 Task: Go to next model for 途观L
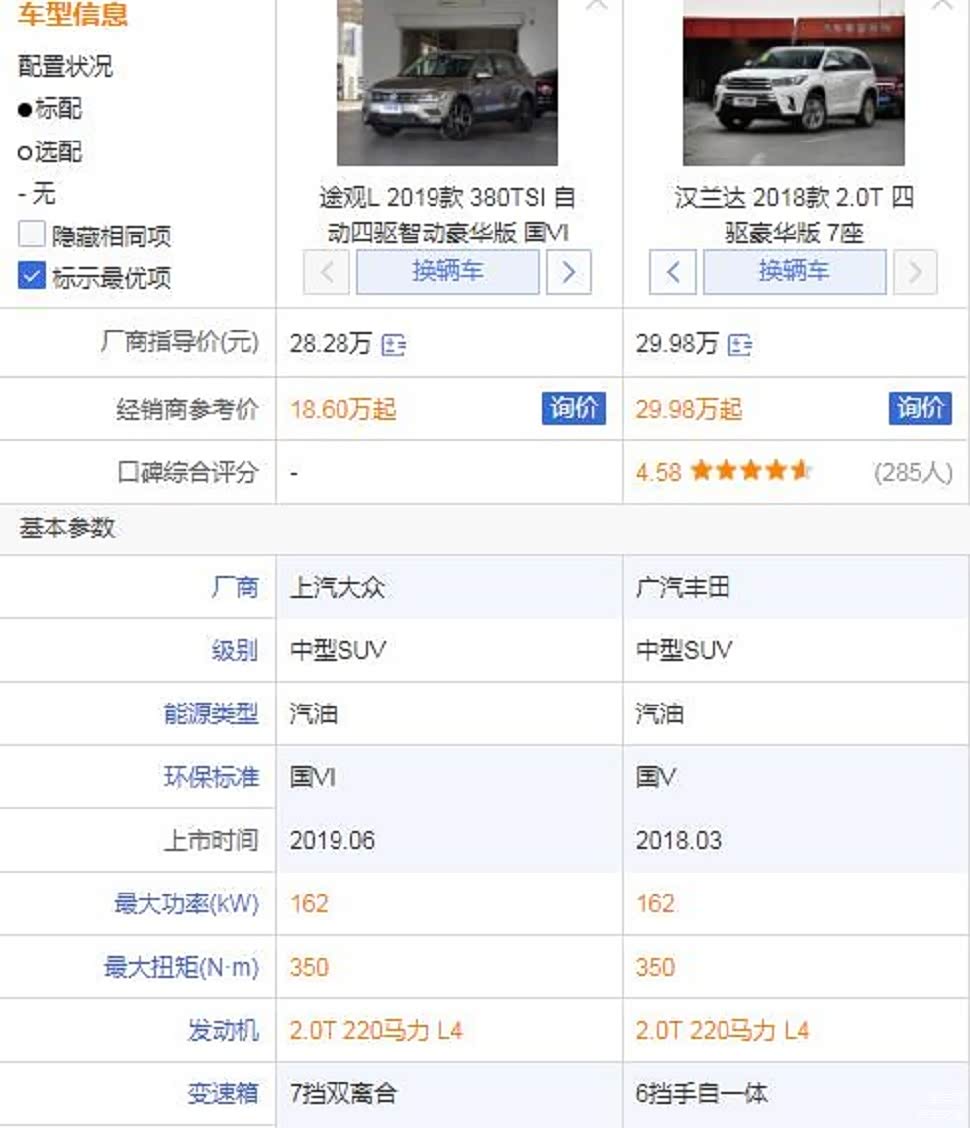568,272
